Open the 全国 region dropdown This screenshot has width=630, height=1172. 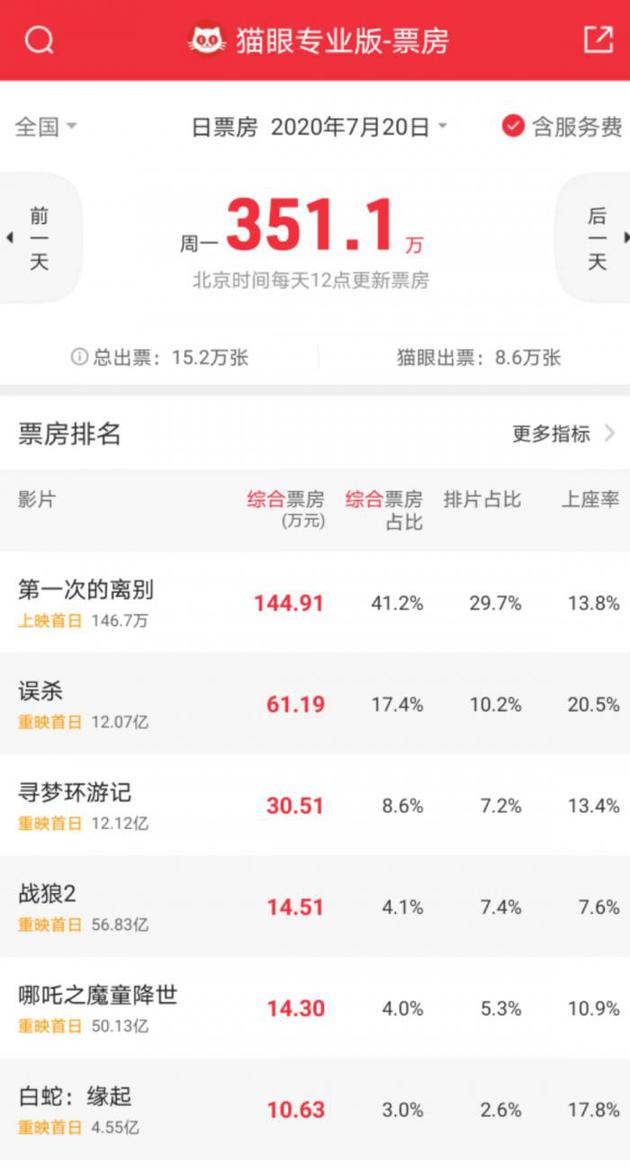point(46,126)
